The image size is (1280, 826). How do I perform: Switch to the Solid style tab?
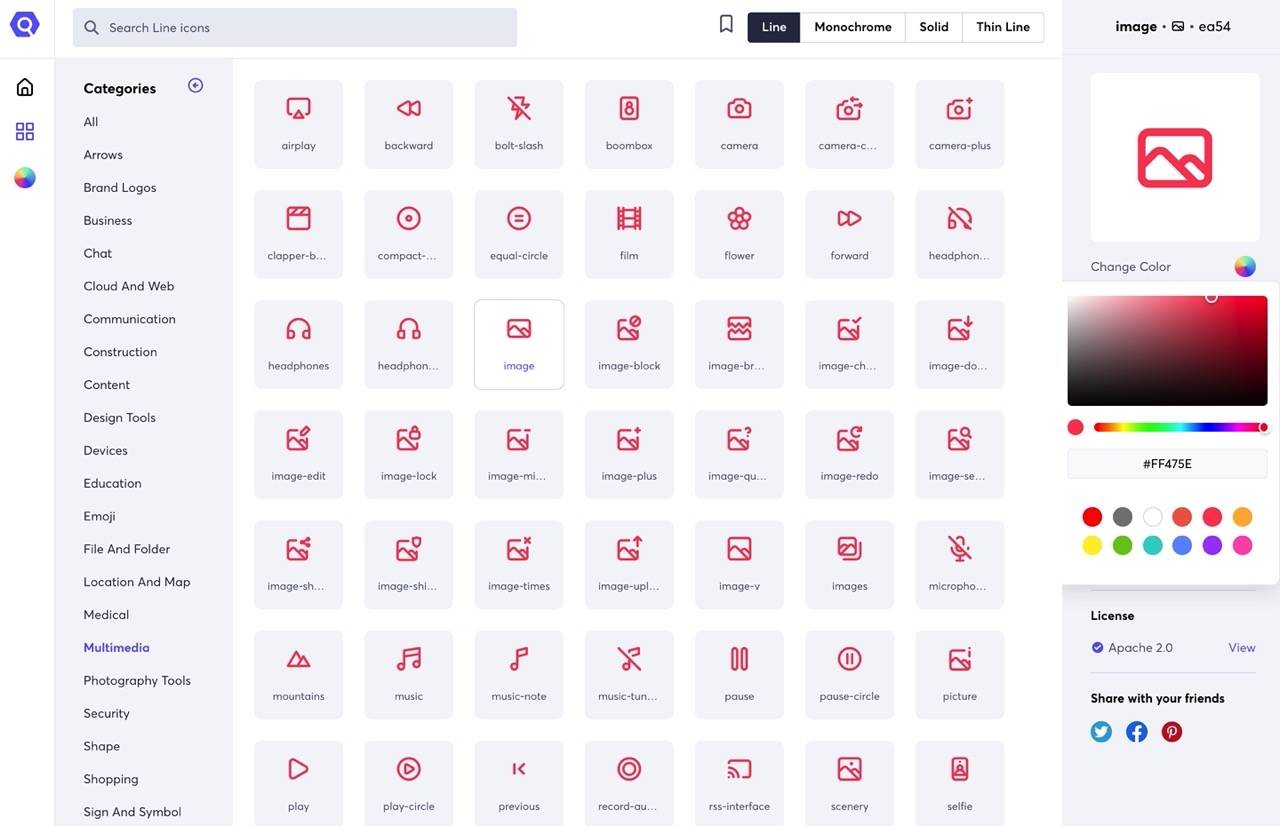[x=934, y=27]
